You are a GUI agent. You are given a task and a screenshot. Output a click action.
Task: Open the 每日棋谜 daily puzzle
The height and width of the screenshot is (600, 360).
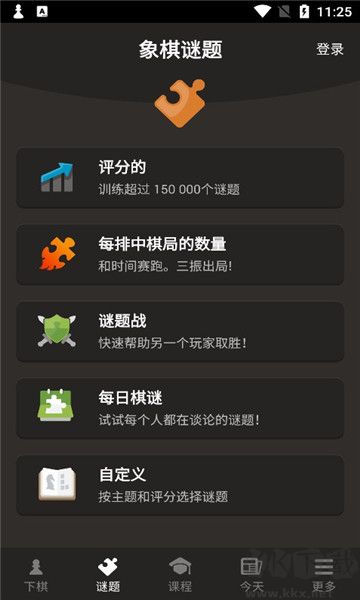coord(180,409)
